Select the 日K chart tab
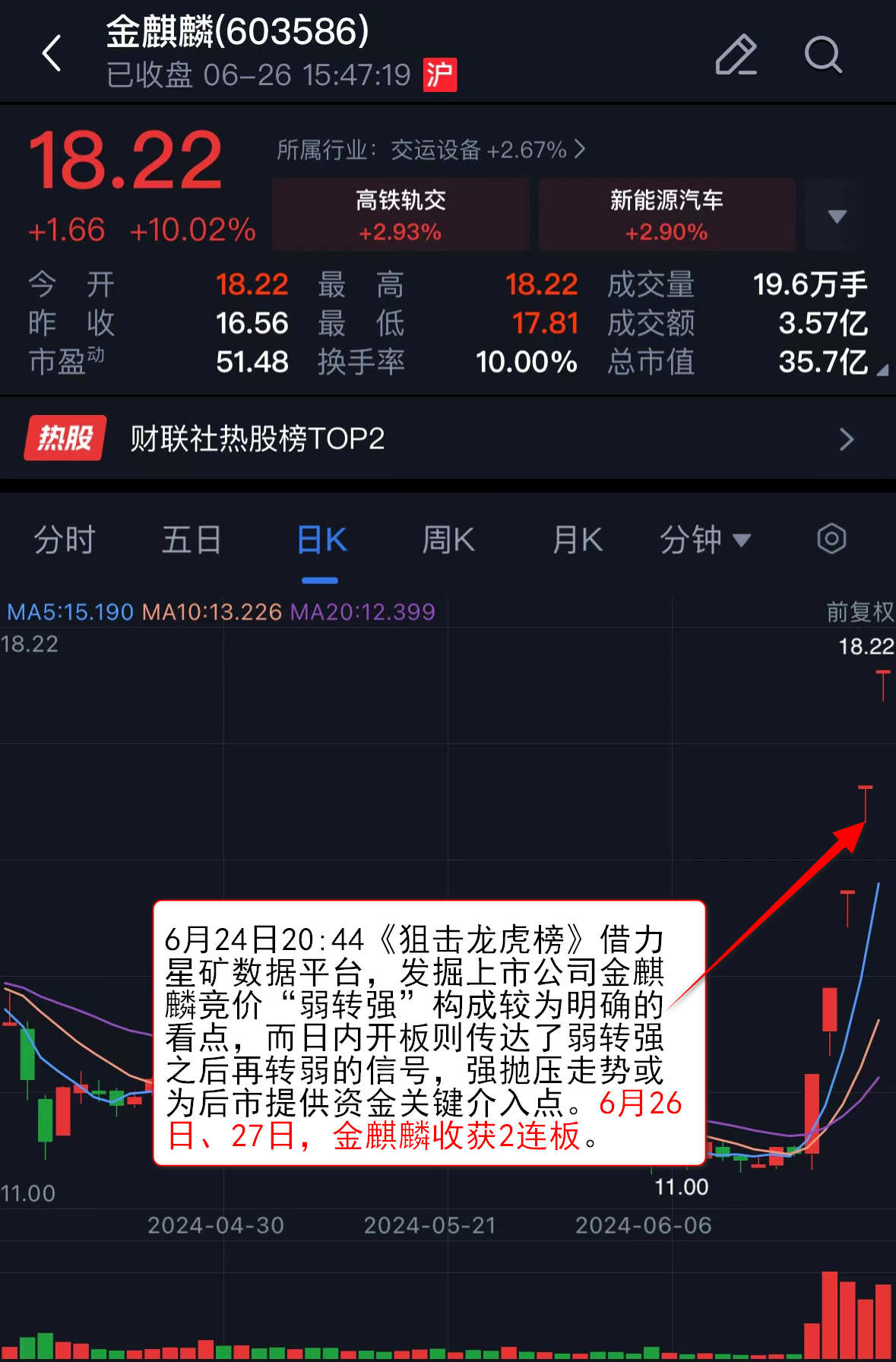Screen dimensions: 896x1362 pos(321,540)
